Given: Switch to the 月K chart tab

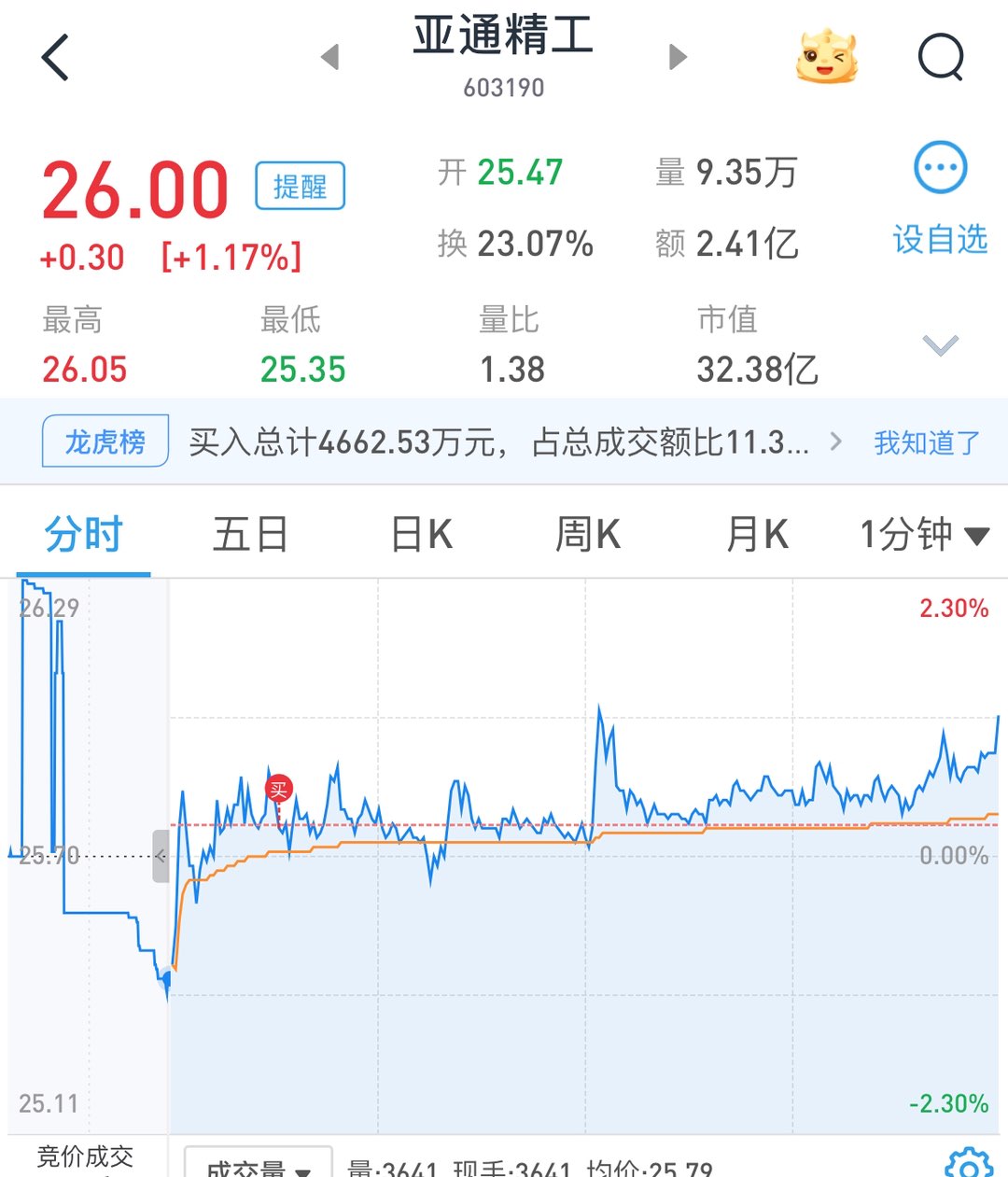Looking at the screenshot, I should [x=757, y=535].
